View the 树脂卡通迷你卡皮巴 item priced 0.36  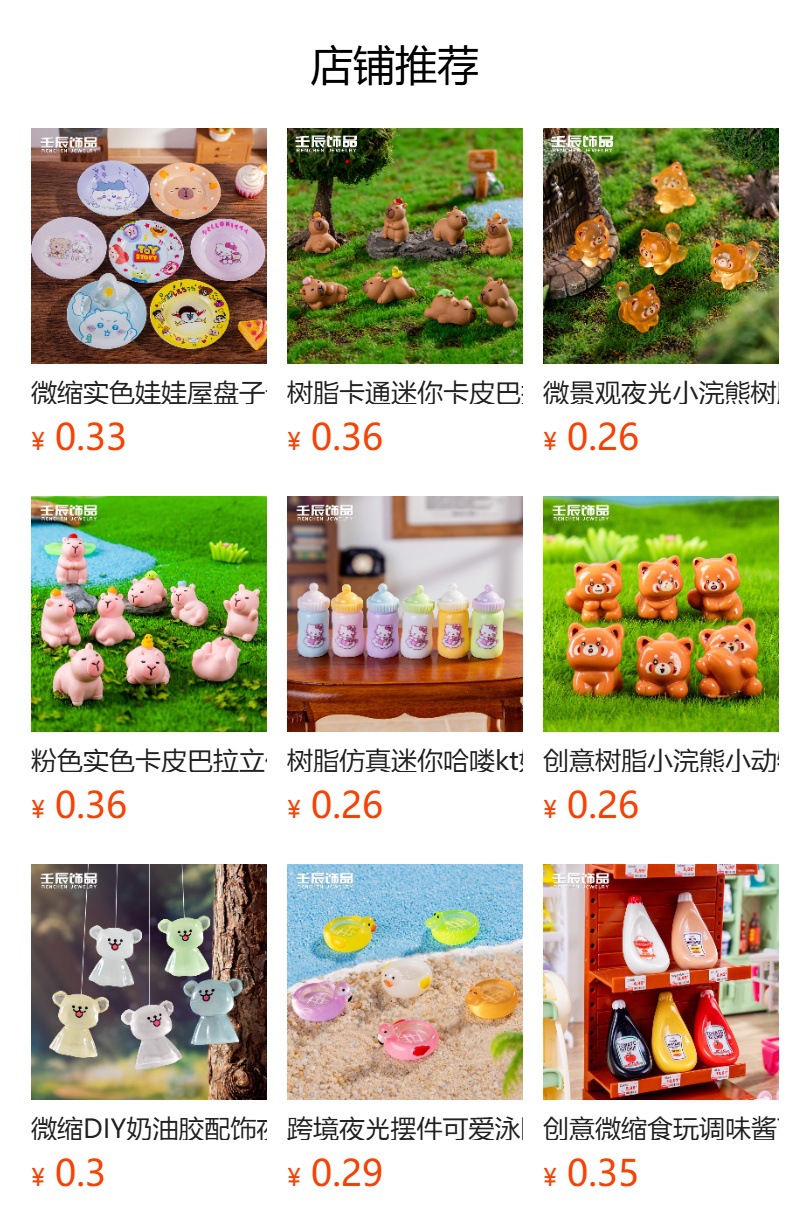coord(404,246)
